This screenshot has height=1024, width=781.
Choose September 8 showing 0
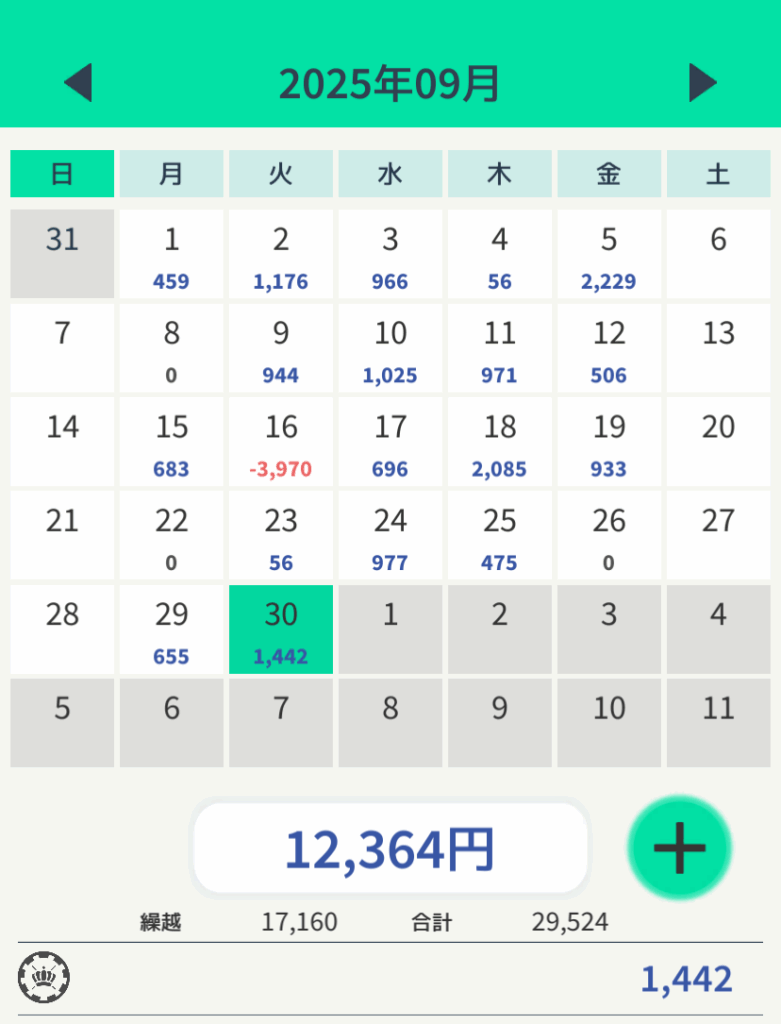171,348
